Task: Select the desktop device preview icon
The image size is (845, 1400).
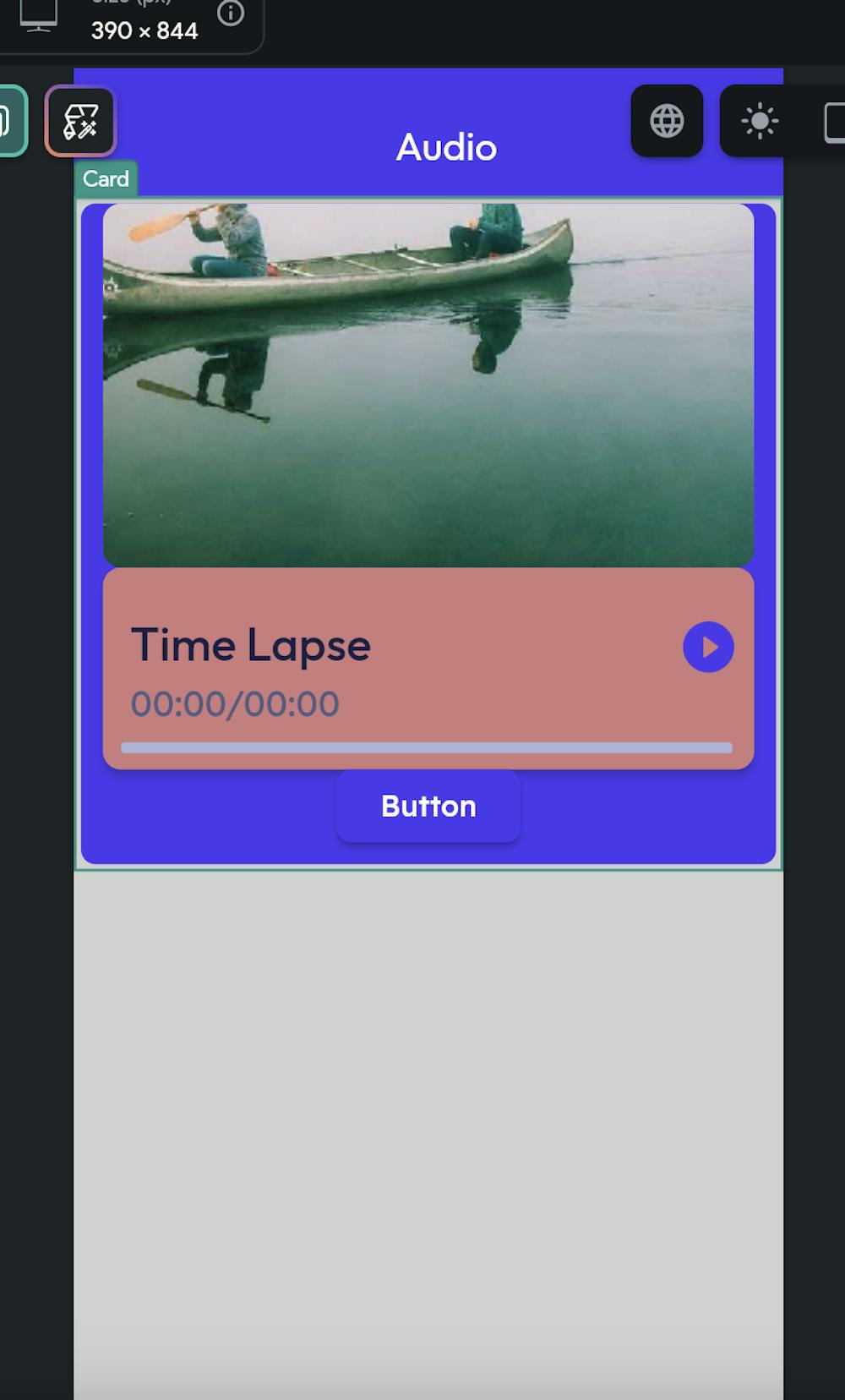Action: (38, 15)
